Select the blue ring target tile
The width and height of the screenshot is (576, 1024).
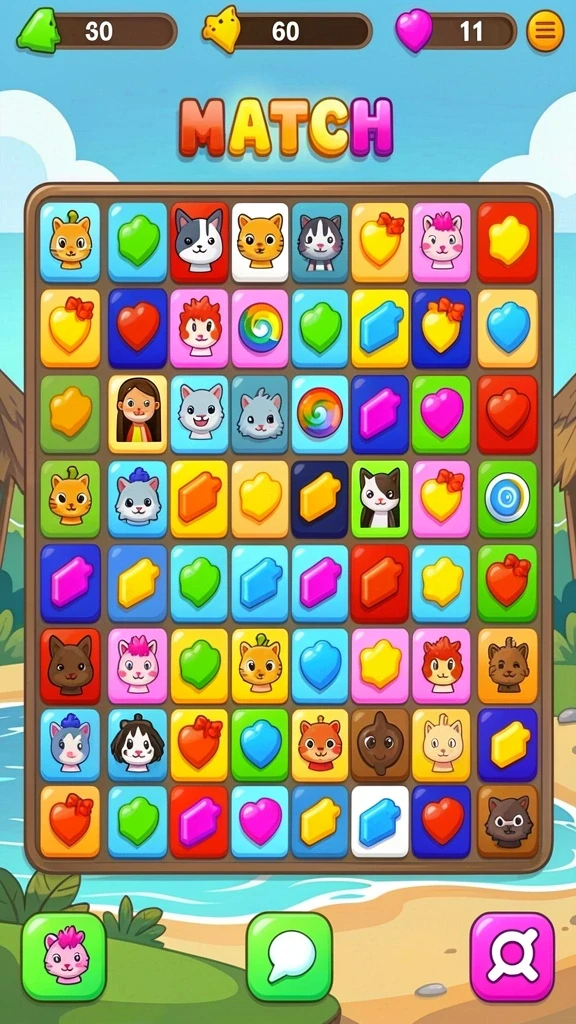tap(507, 499)
